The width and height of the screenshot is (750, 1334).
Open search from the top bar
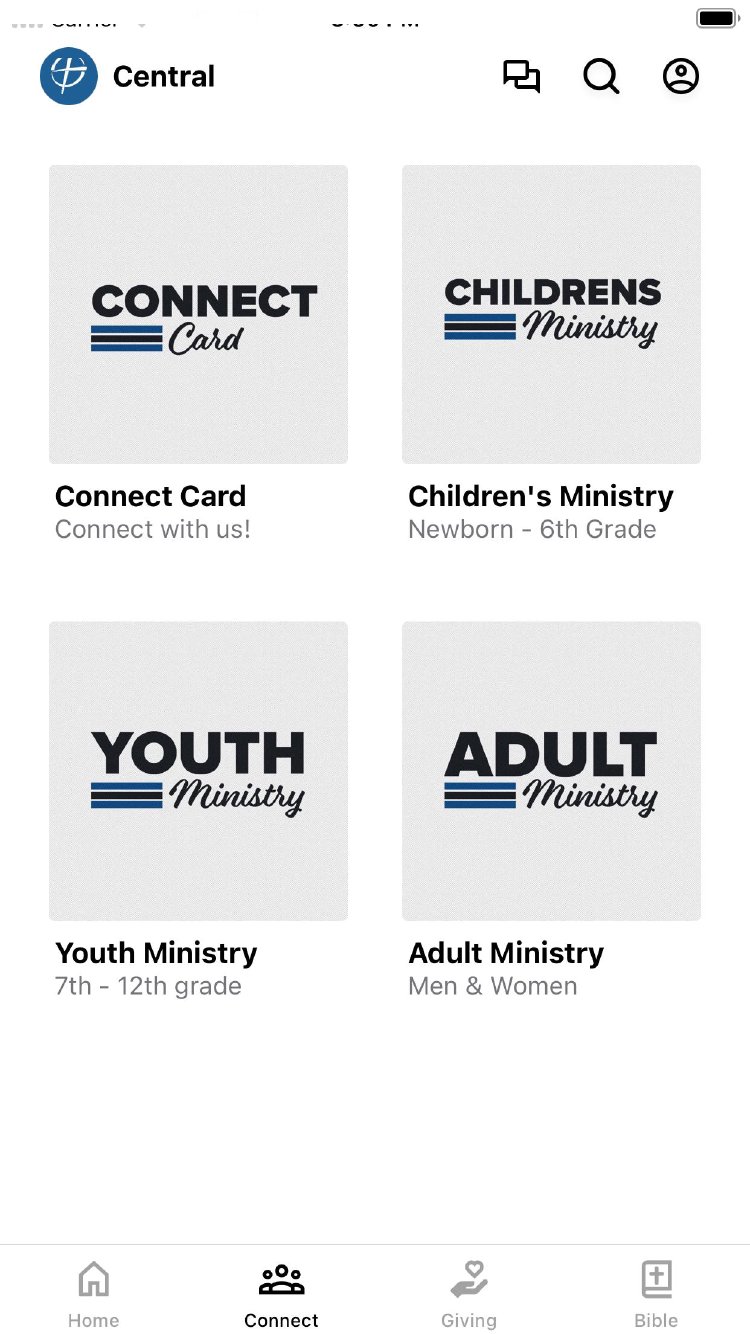point(601,77)
